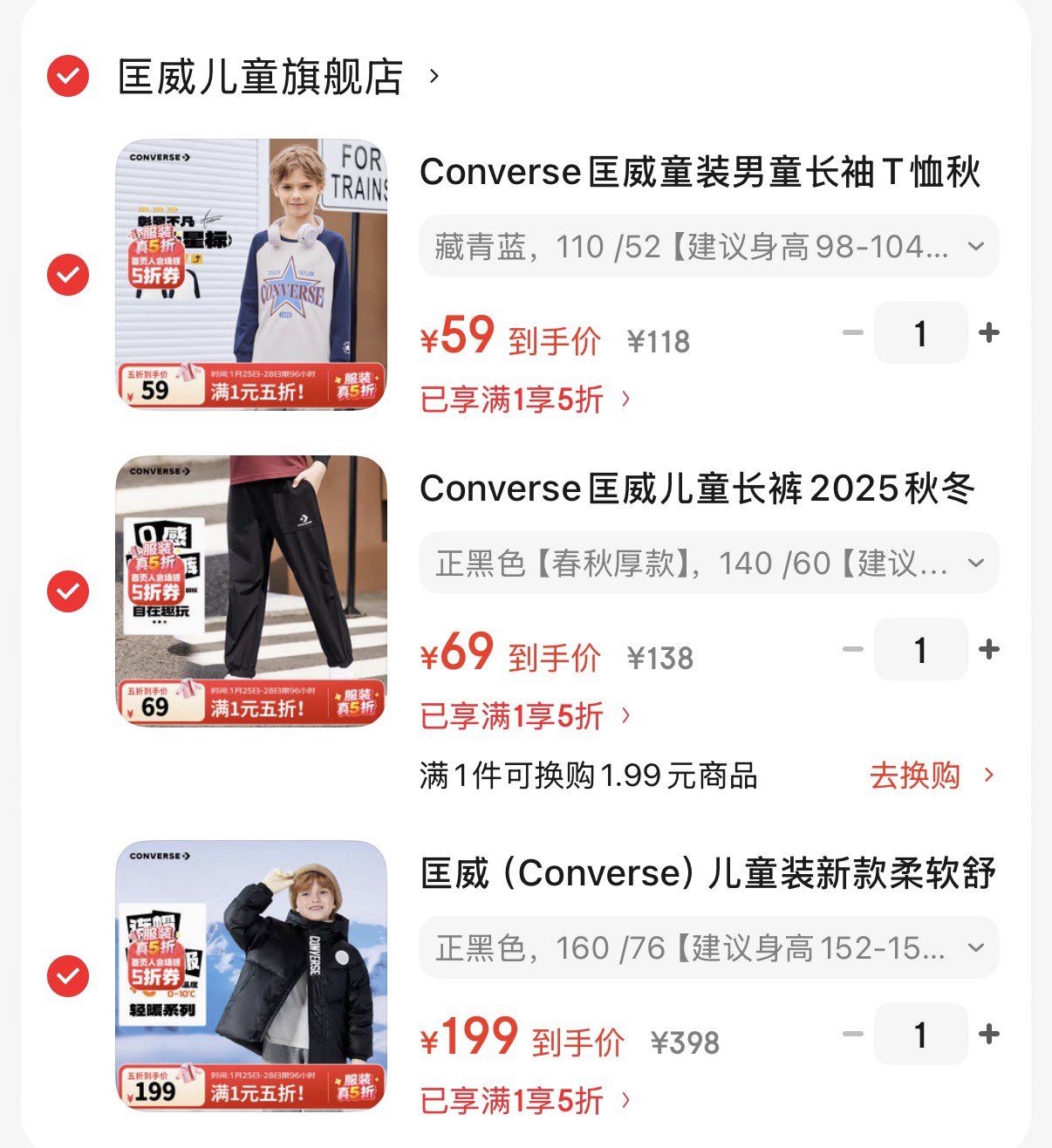The width and height of the screenshot is (1052, 1148).
Task: Uncheck the ¥199 down jacket item
Action: [68, 975]
